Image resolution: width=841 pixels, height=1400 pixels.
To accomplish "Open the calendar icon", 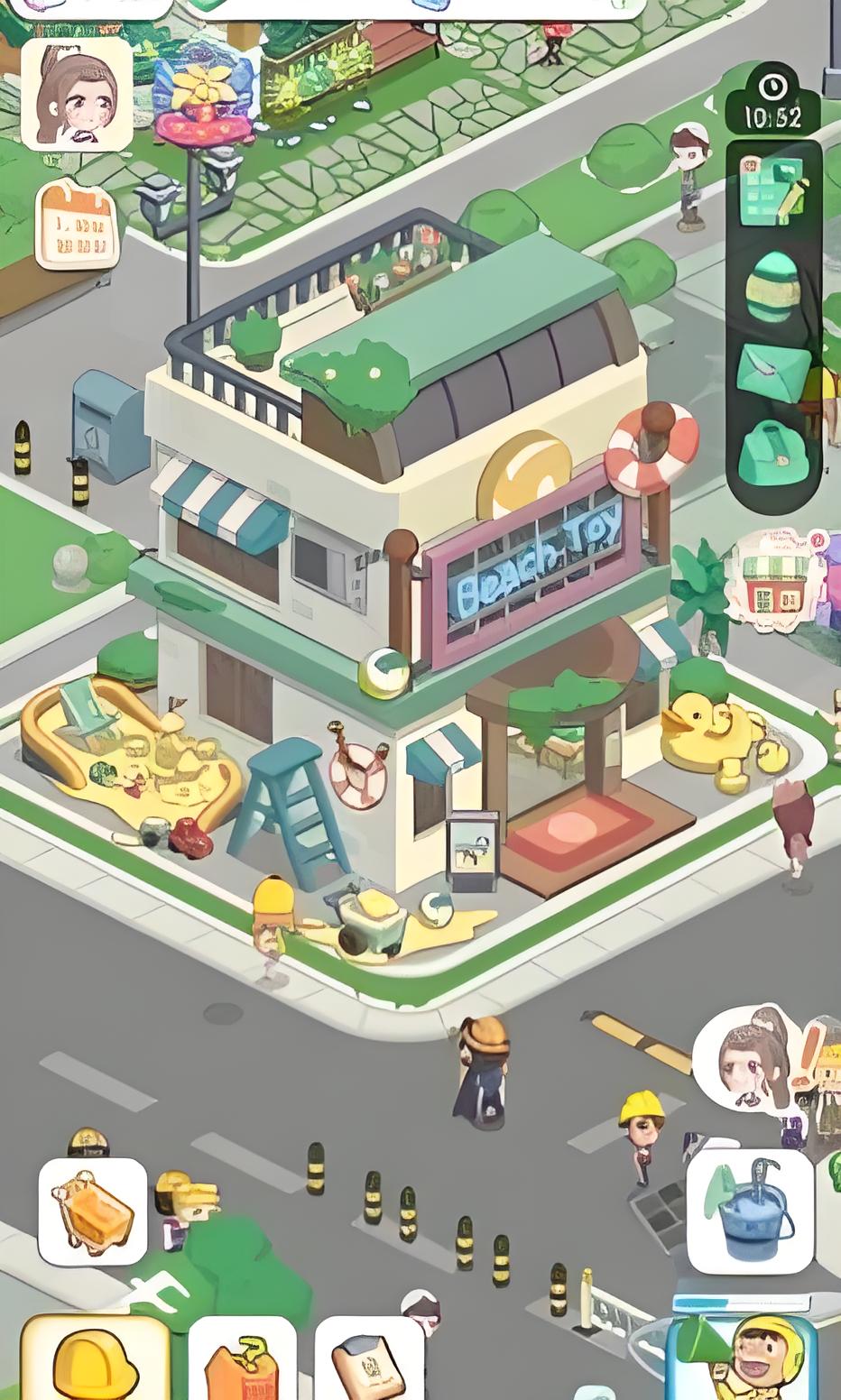I will 78,225.
